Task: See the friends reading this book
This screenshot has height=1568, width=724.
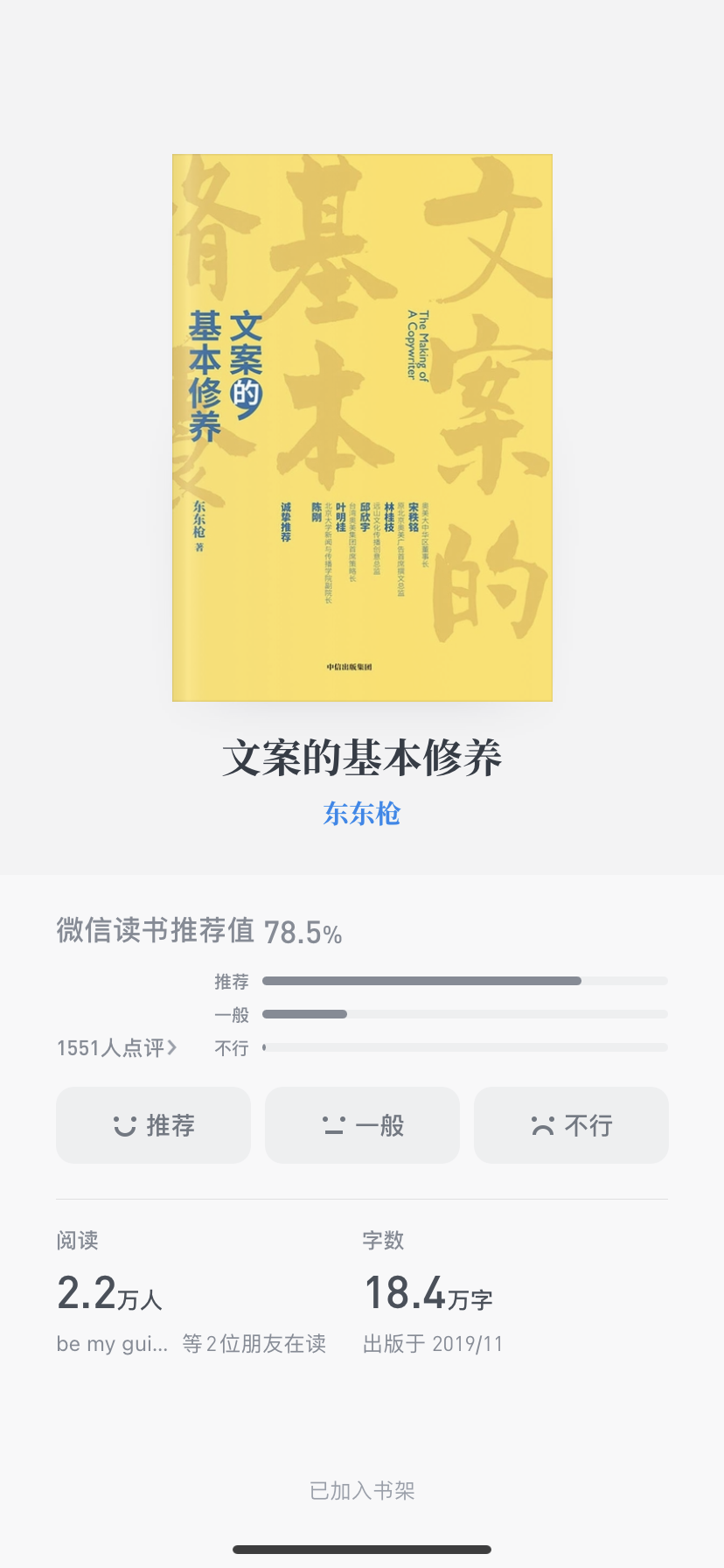Action: 191,1344
